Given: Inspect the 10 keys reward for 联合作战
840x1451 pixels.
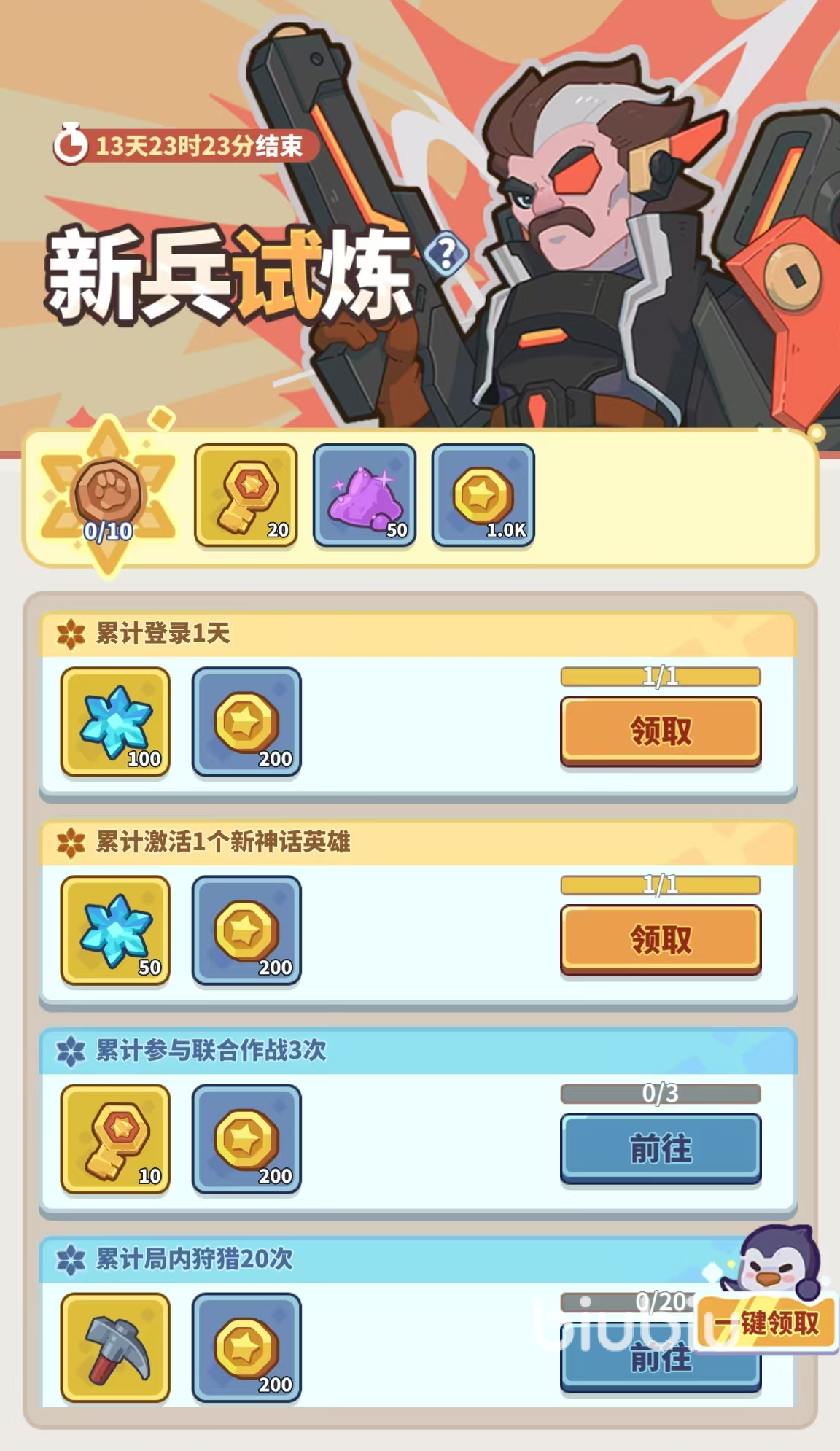Looking at the screenshot, I should coord(115,1139).
